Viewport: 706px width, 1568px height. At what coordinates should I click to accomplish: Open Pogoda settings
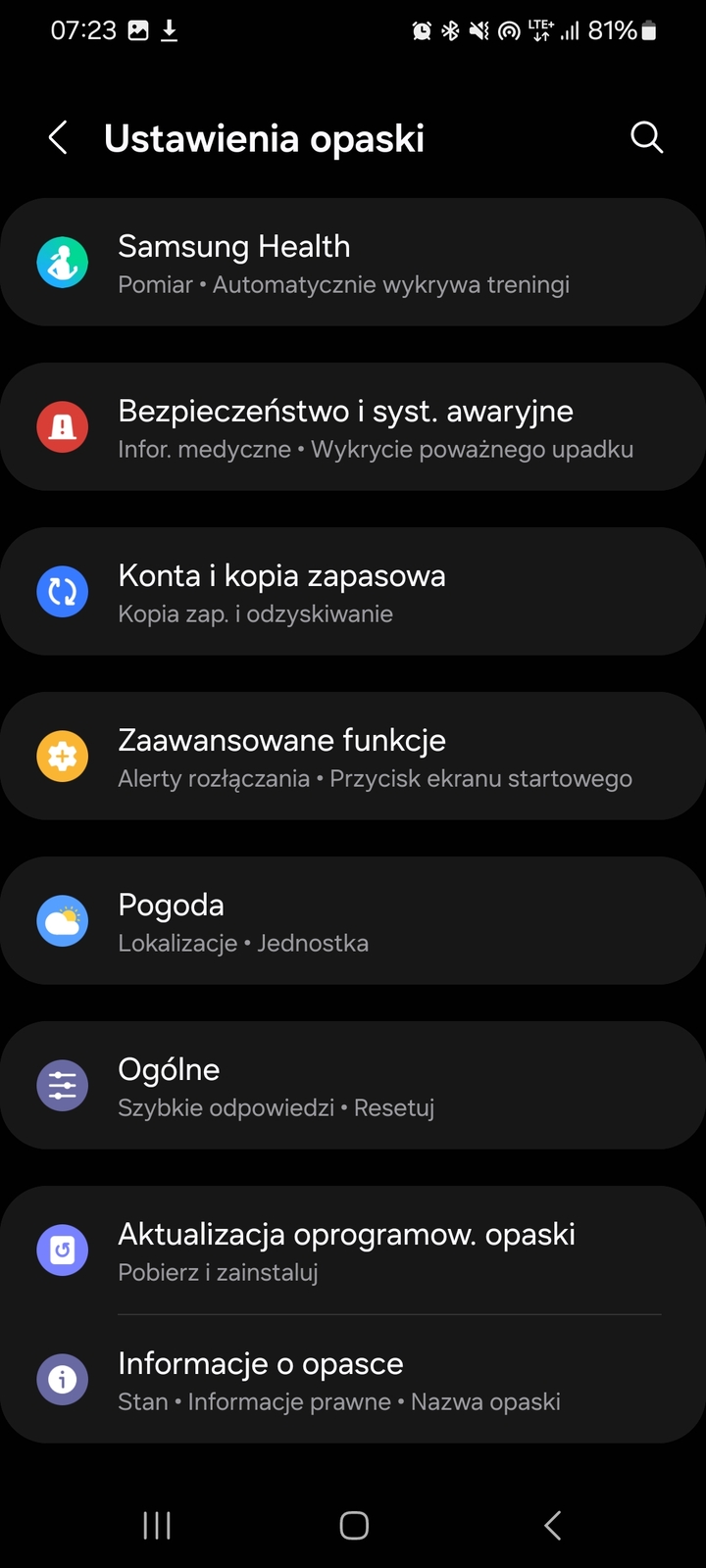click(353, 921)
